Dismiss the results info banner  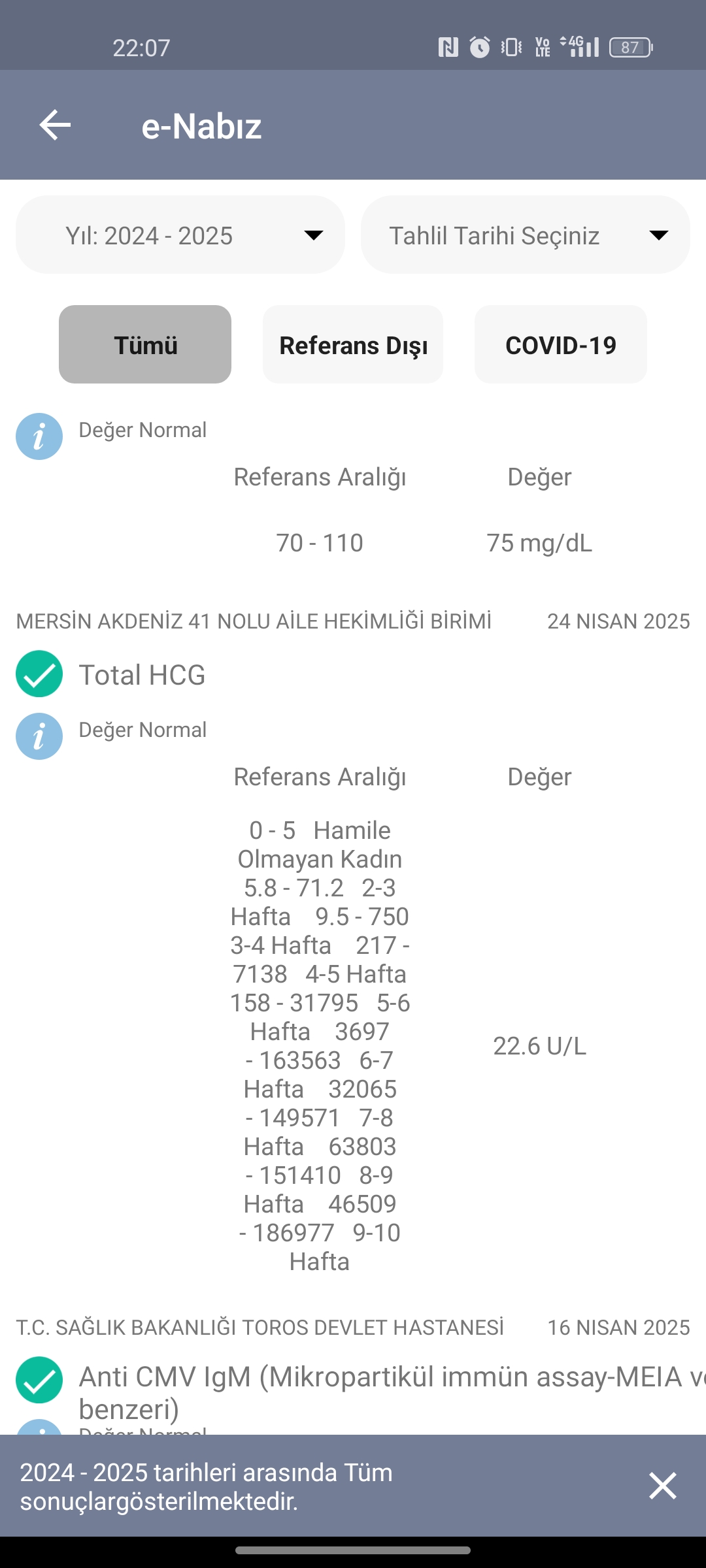coord(662,1486)
